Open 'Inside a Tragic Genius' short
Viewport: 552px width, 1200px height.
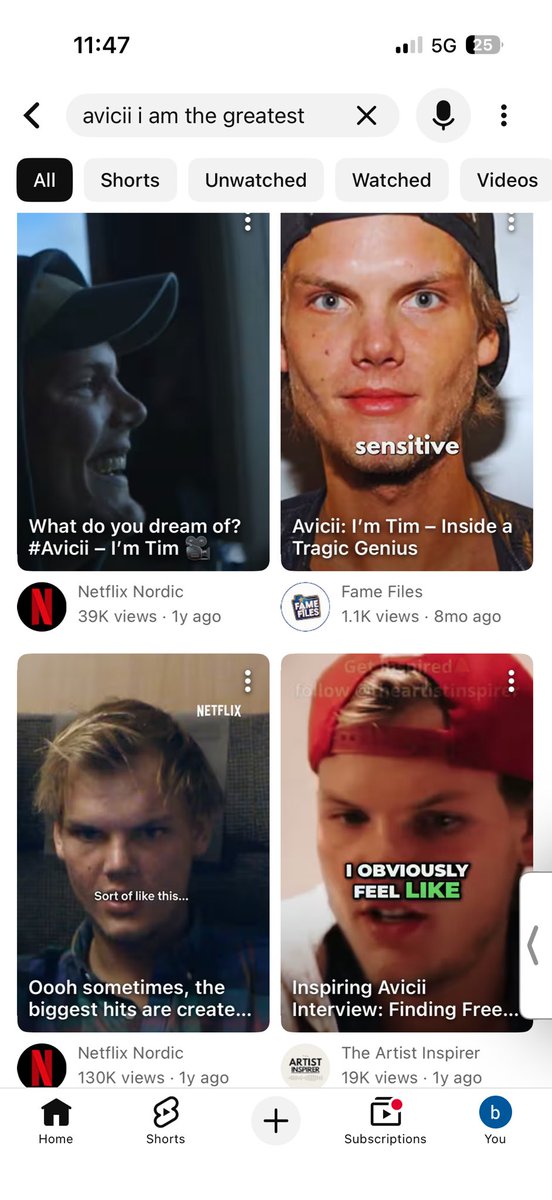tap(407, 391)
